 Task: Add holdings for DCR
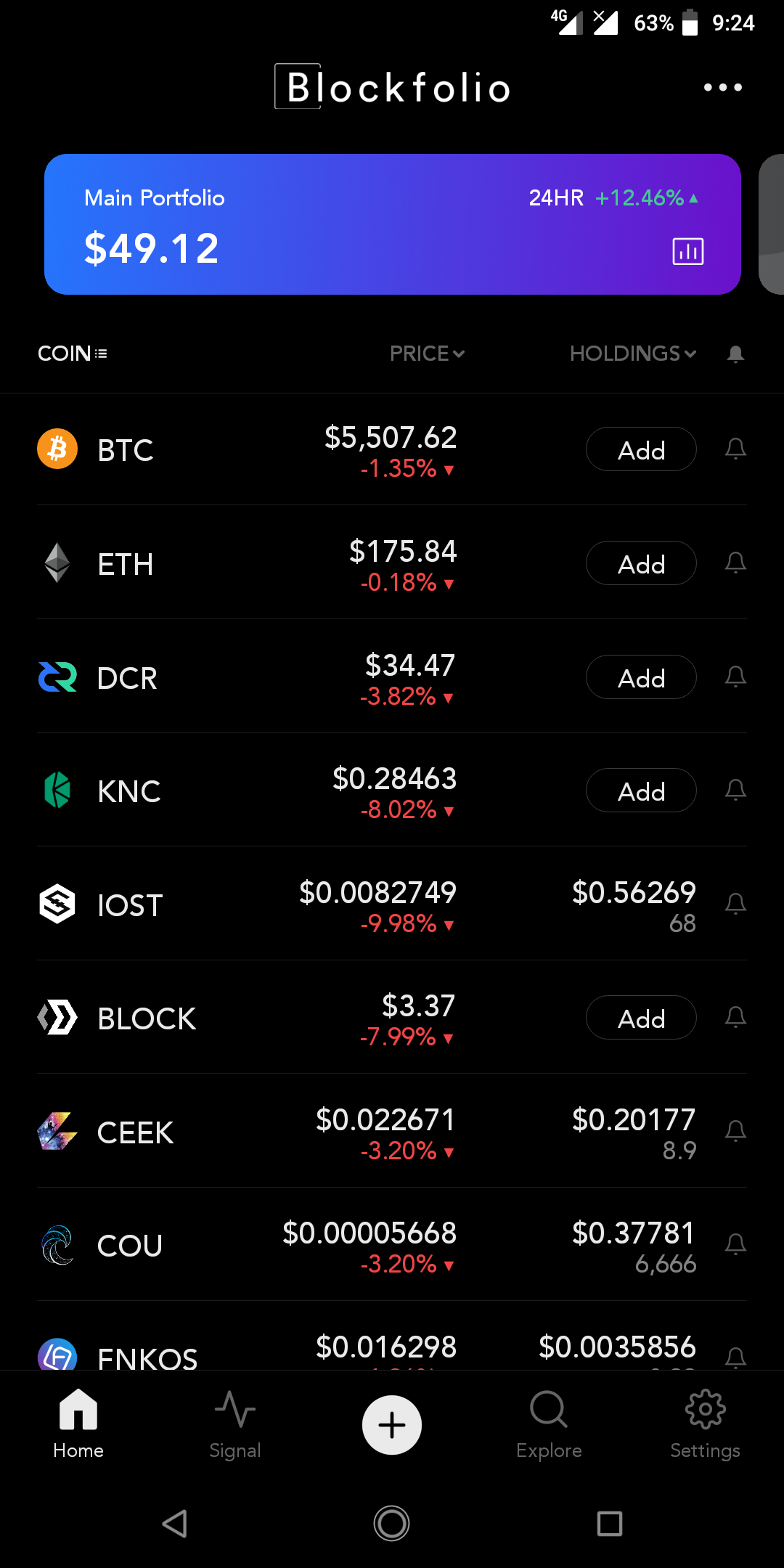[641, 677]
